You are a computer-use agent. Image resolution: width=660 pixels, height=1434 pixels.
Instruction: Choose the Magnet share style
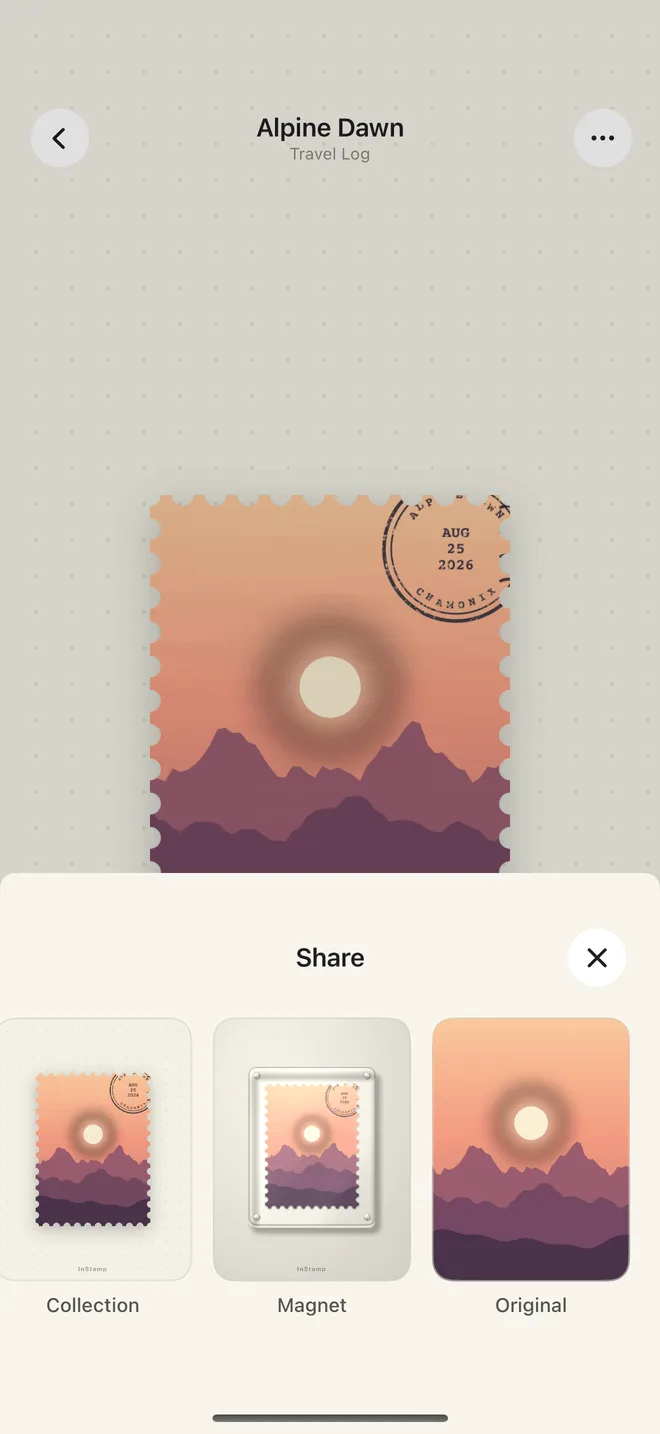pos(312,1149)
